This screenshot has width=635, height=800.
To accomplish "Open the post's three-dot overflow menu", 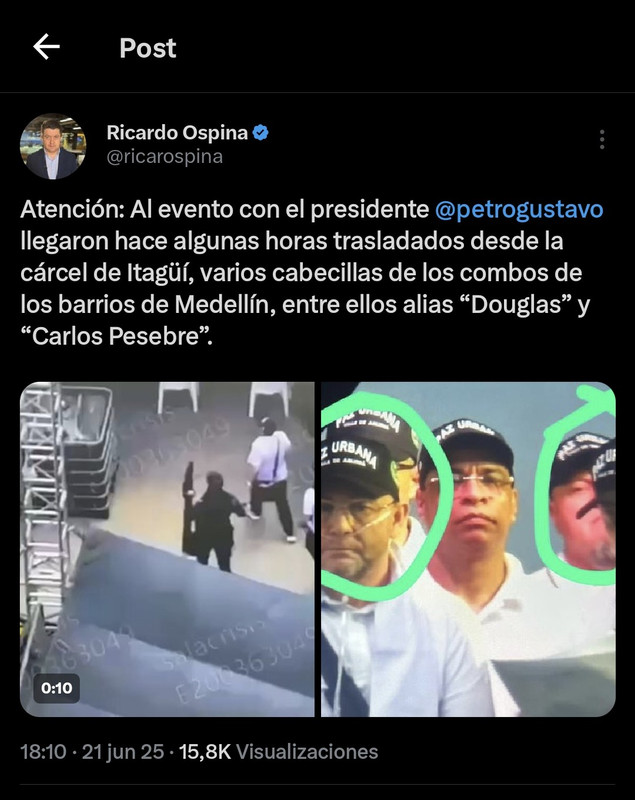I will [601, 139].
